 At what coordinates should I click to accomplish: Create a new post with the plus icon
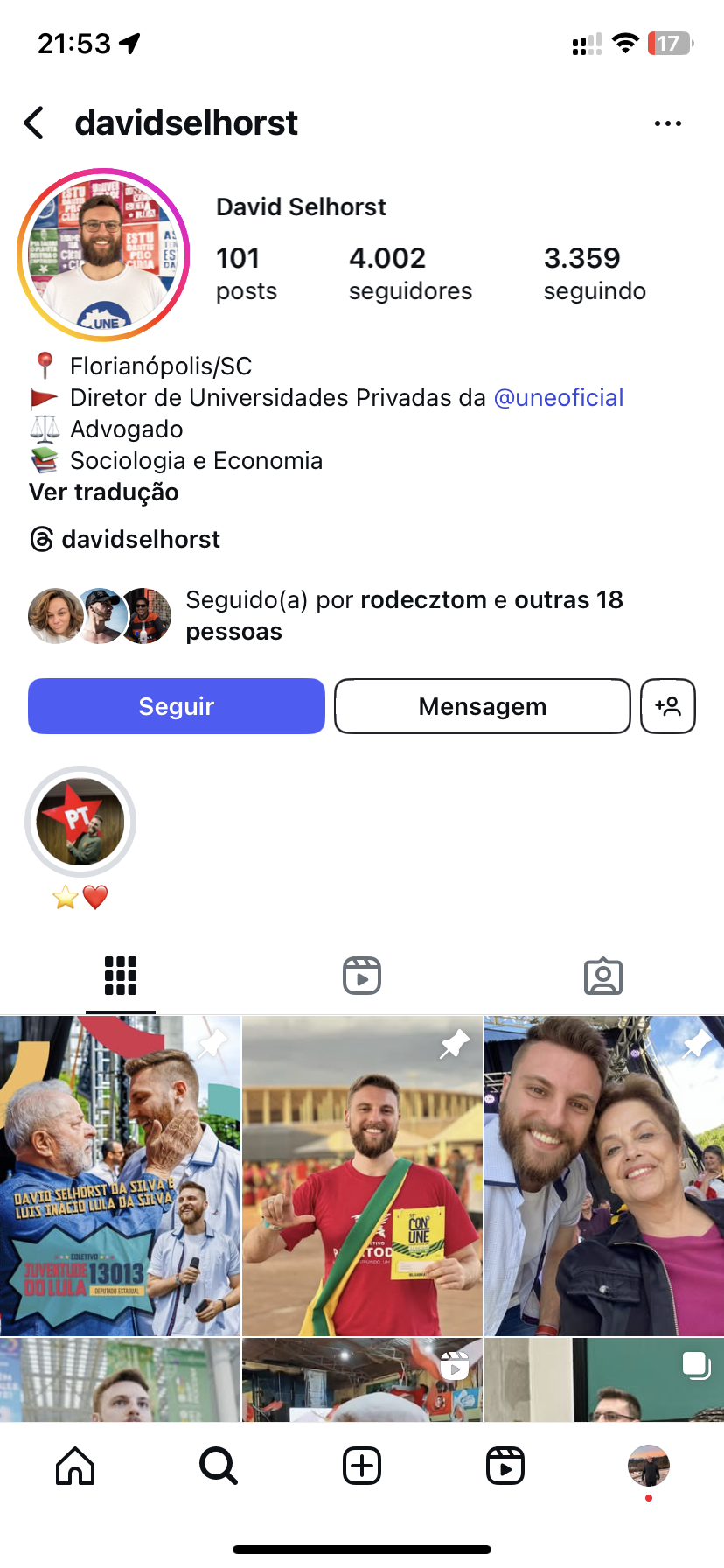pos(362,1465)
